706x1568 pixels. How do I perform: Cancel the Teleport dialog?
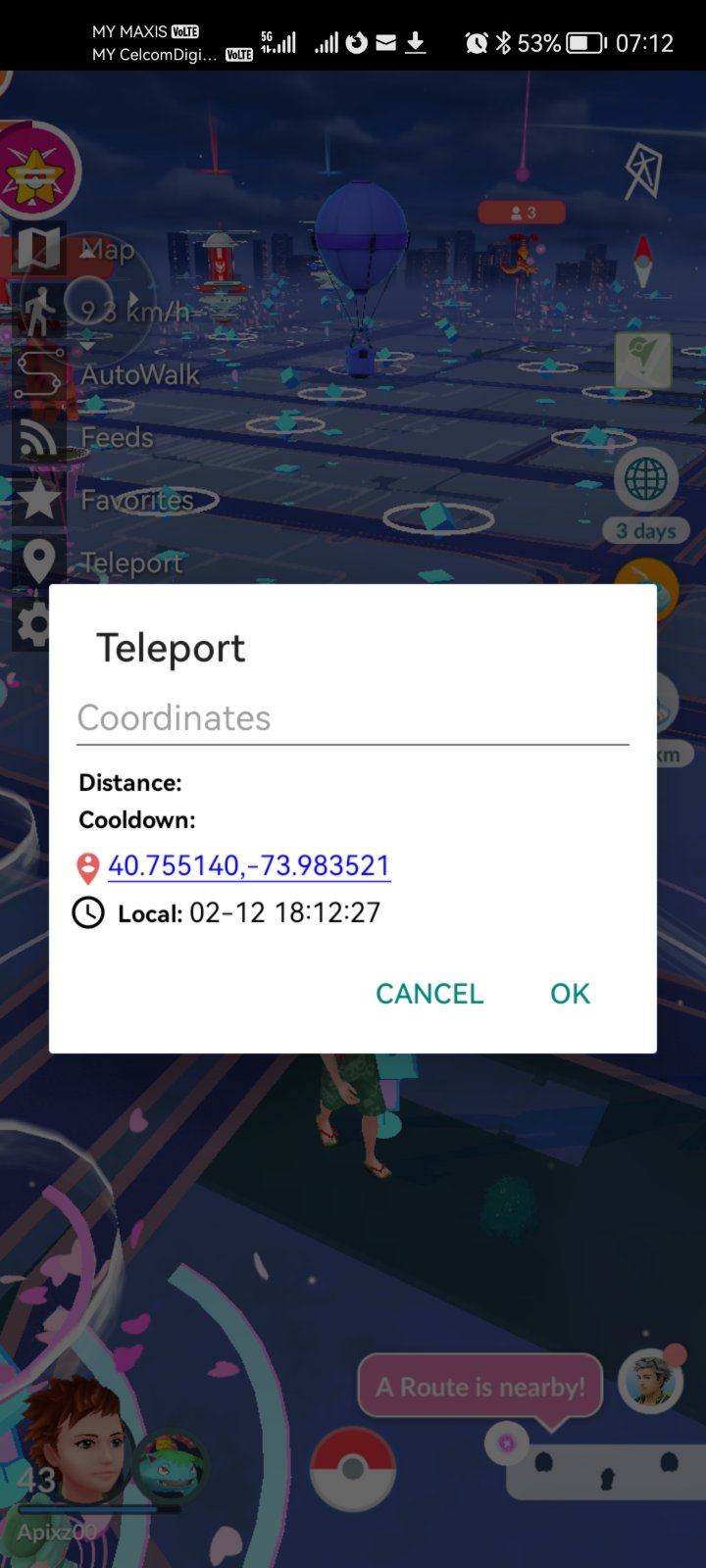click(429, 994)
